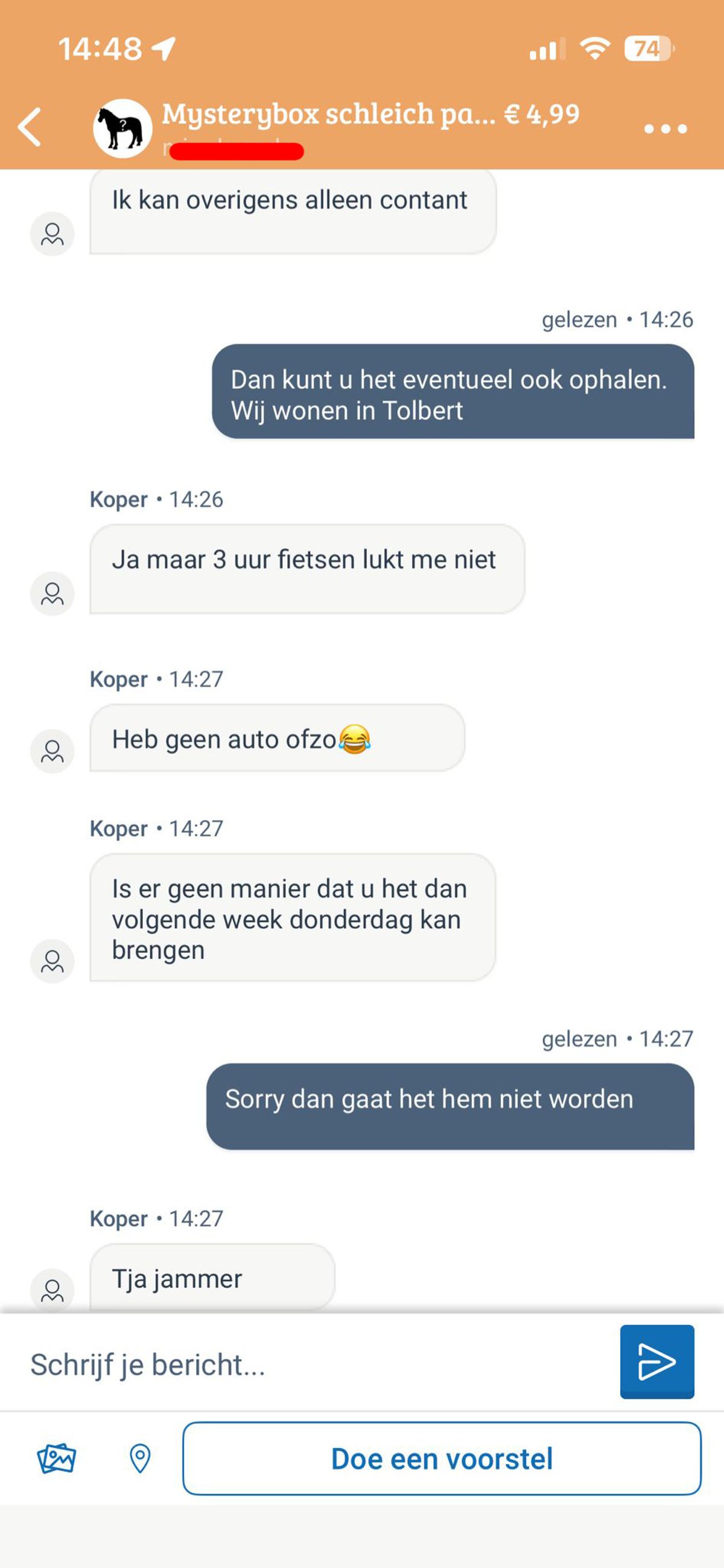Attach a photo to the chat
724x1568 pixels.
pos(57,1458)
